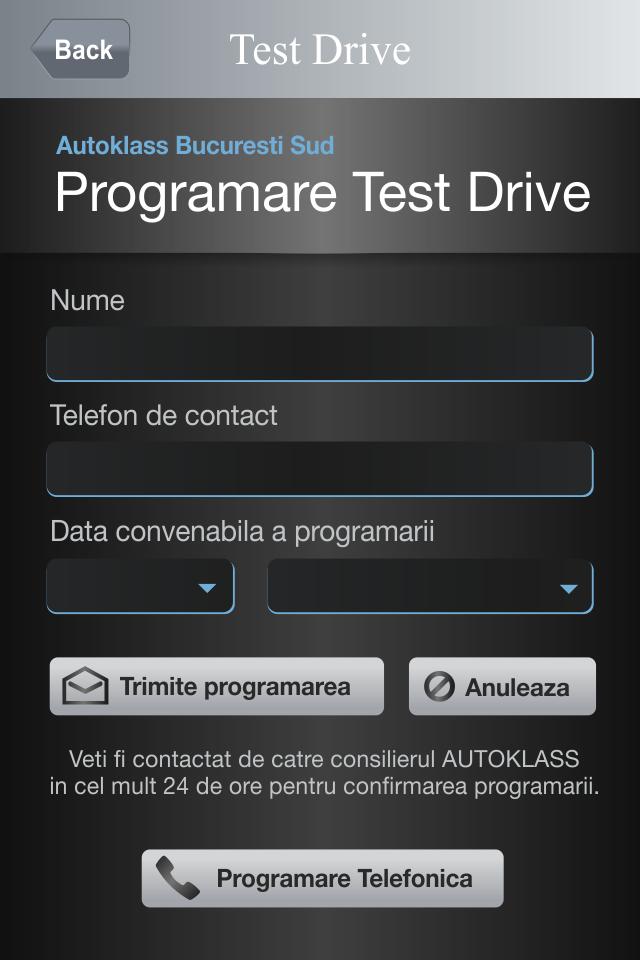Go back using the Back button
The image size is (640, 960).
pos(81,49)
